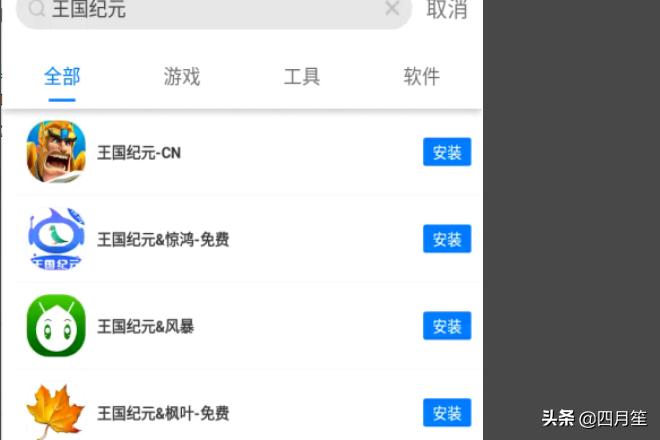Install 王国纪元&枫叶-免费
The width and height of the screenshot is (660, 440).
point(446,412)
